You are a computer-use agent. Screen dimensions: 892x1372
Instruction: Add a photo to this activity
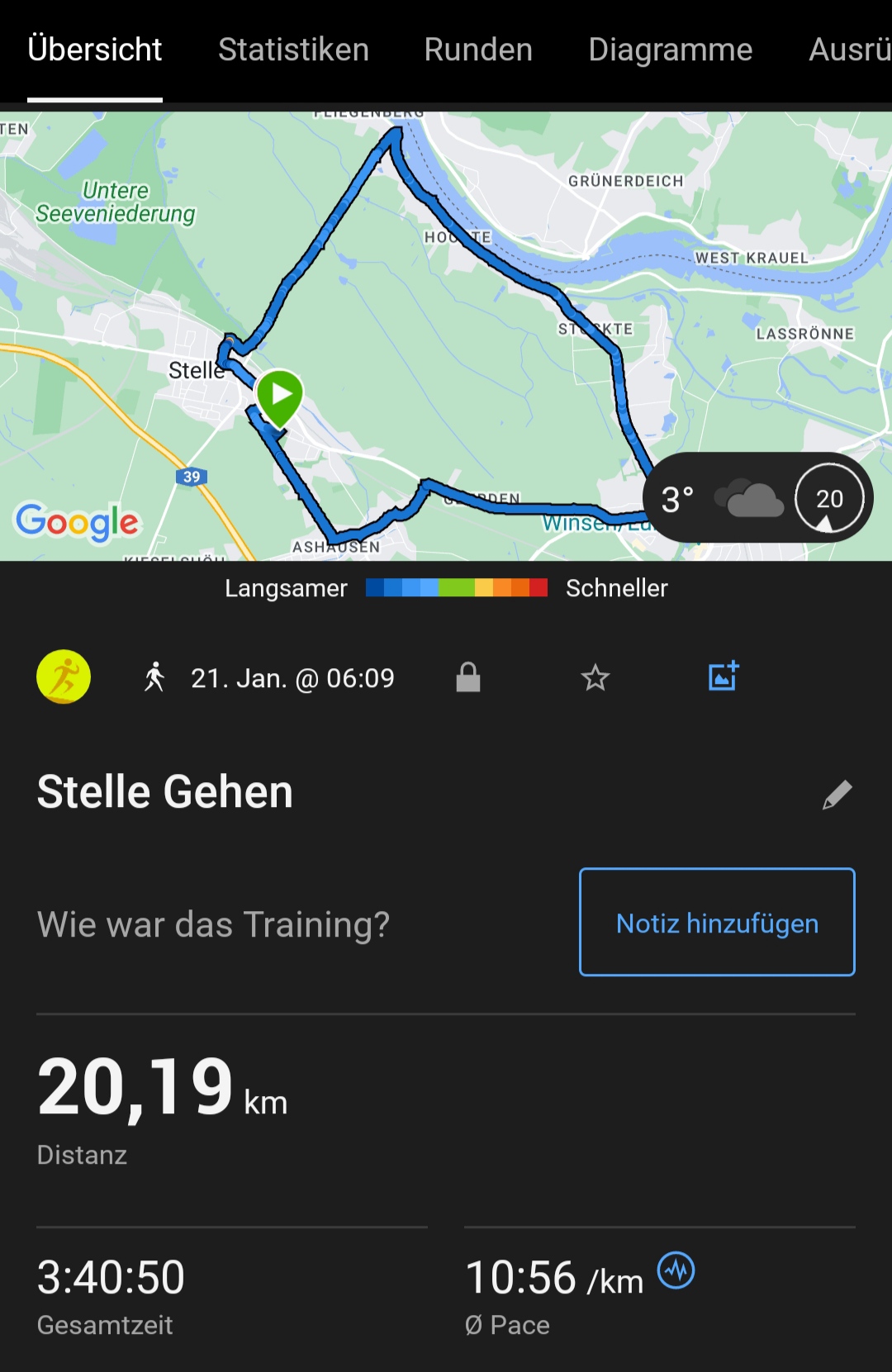(x=723, y=677)
